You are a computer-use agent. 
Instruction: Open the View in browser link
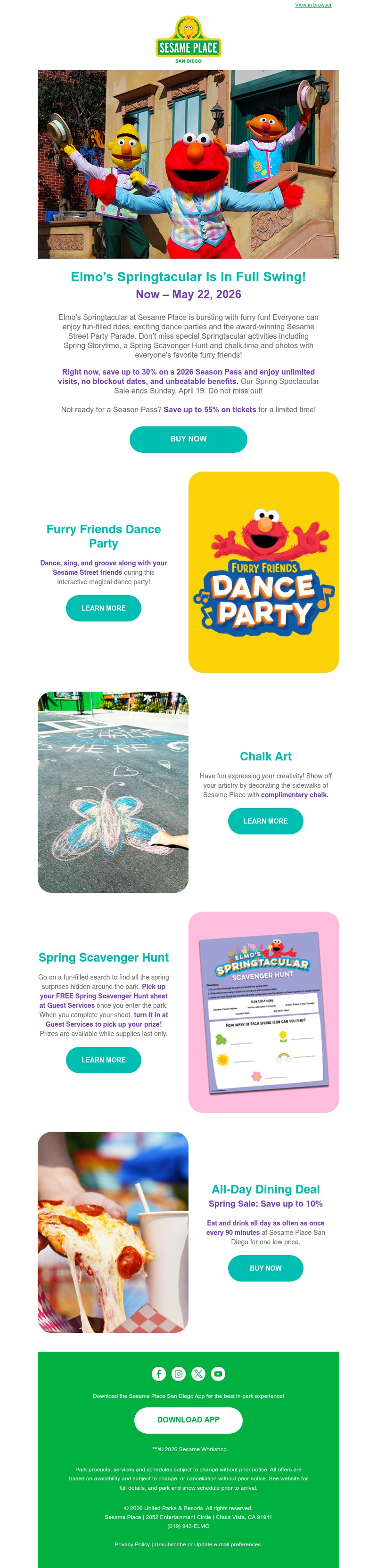[x=313, y=5]
